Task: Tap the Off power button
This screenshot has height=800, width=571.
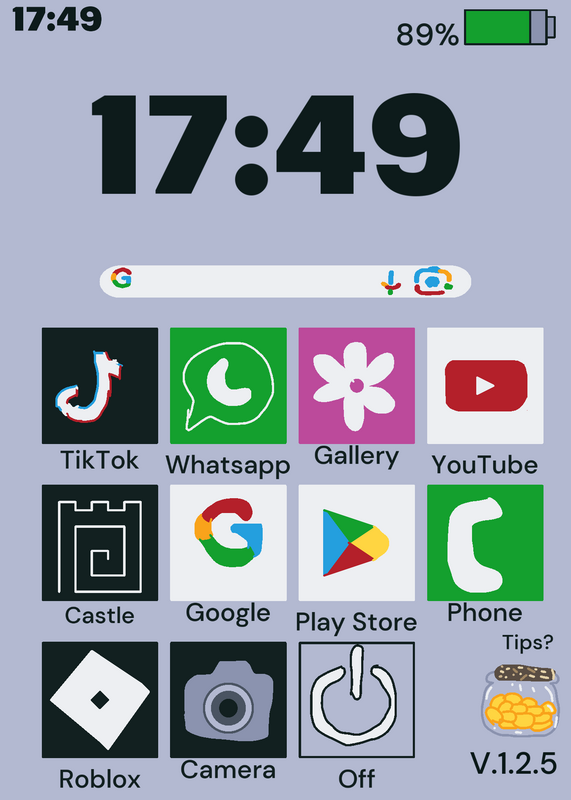Action: point(357,700)
